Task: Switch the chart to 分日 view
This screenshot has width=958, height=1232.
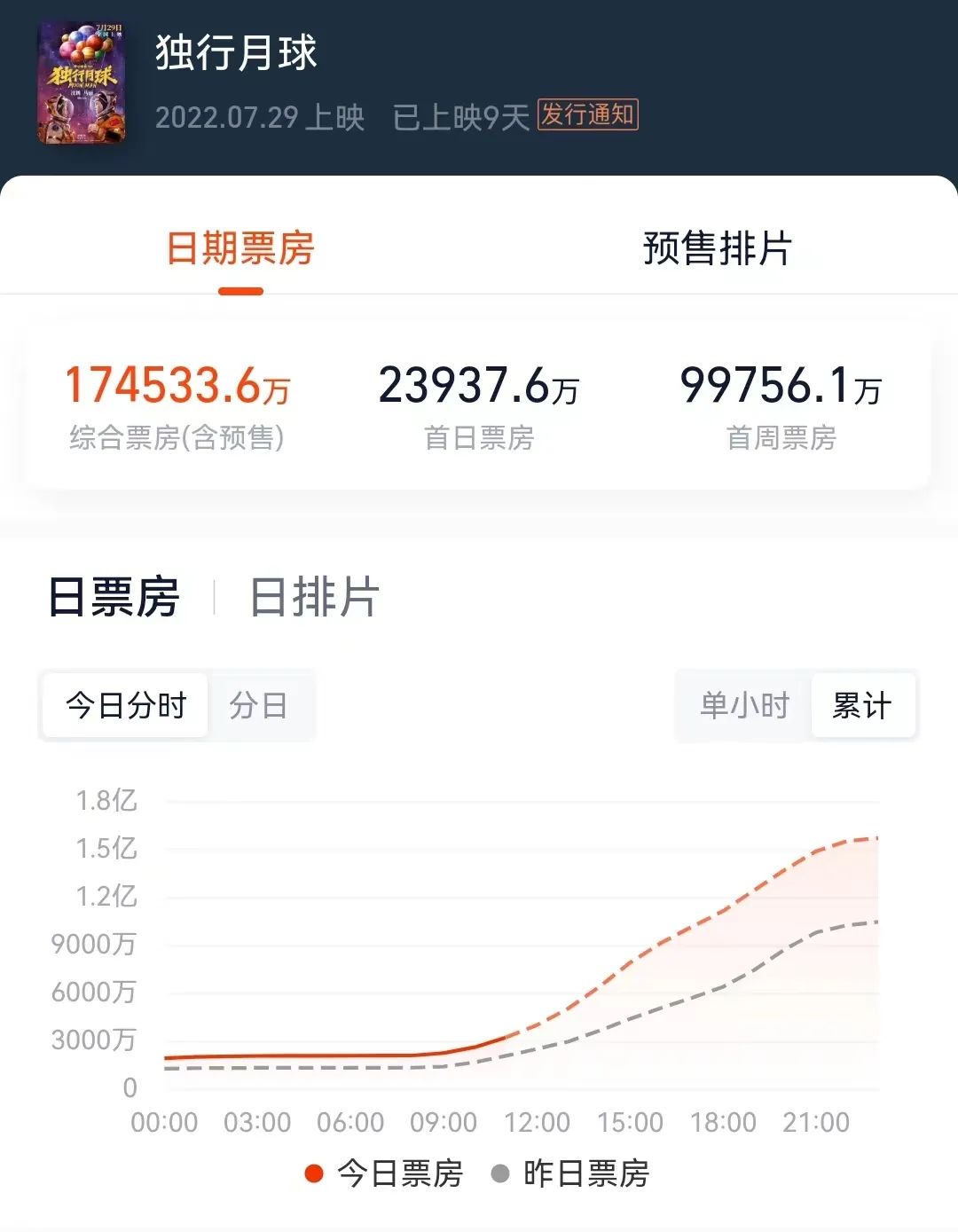Action: [258, 706]
